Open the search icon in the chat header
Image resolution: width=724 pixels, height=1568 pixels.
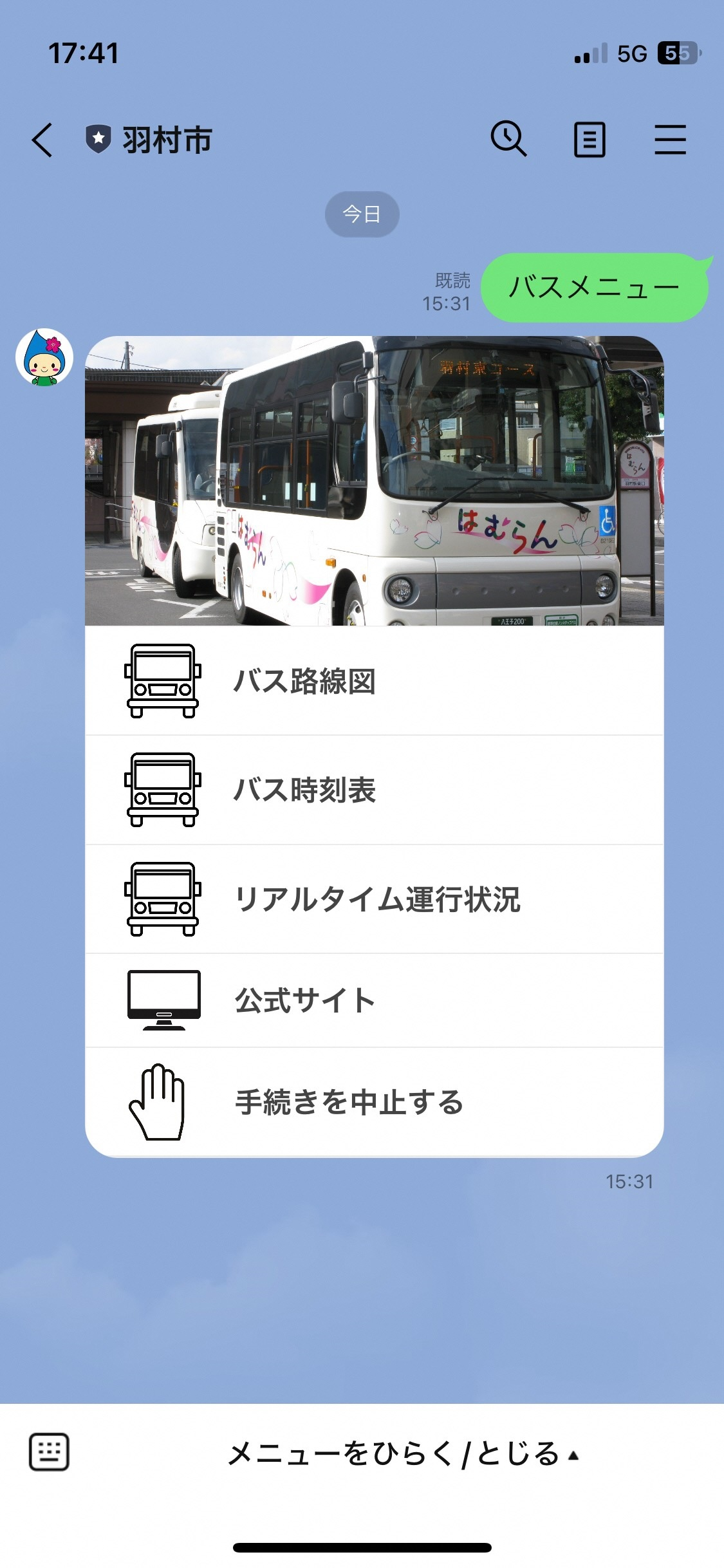point(509,138)
